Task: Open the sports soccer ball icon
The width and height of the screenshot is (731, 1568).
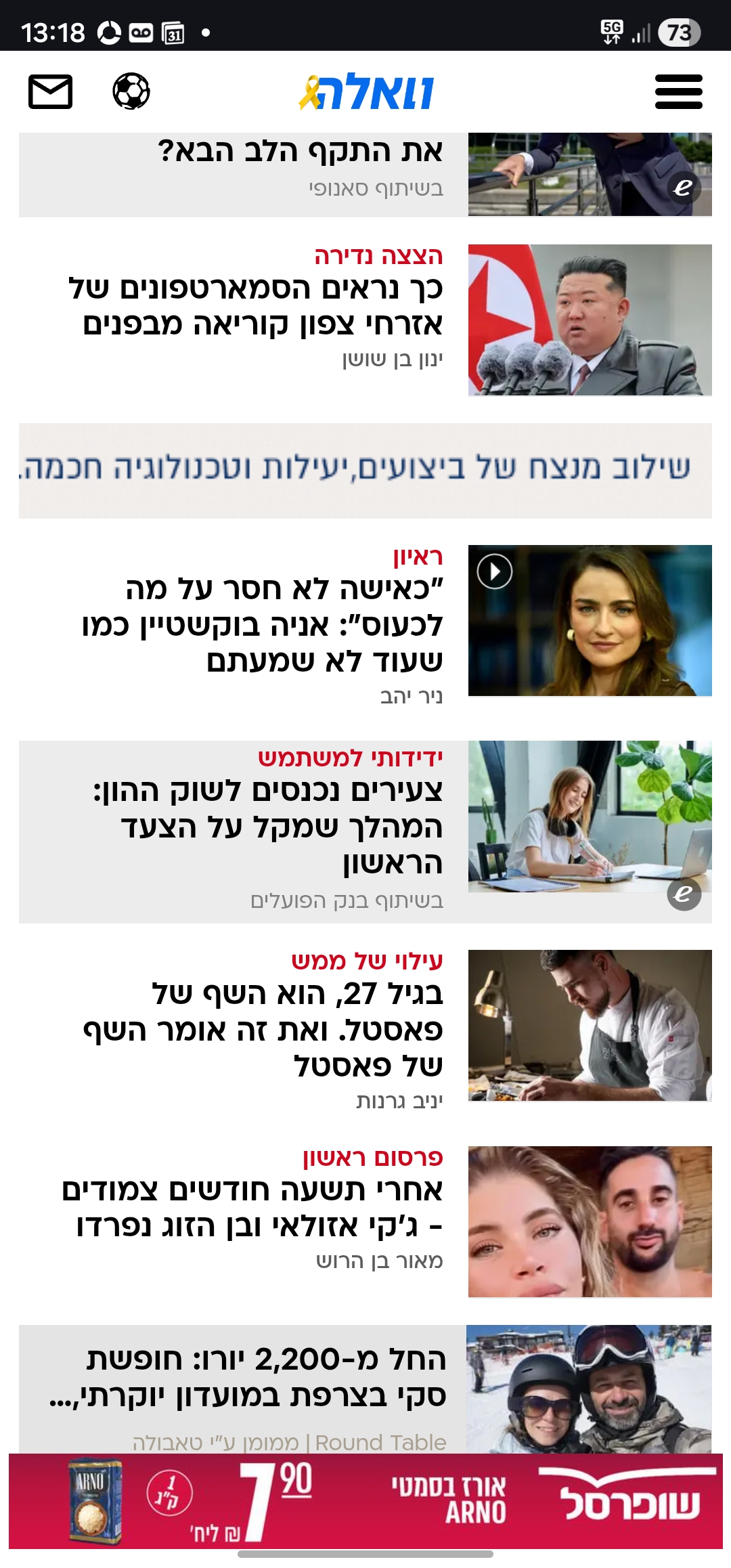Action: pyautogui.click(x=131, y=91)
